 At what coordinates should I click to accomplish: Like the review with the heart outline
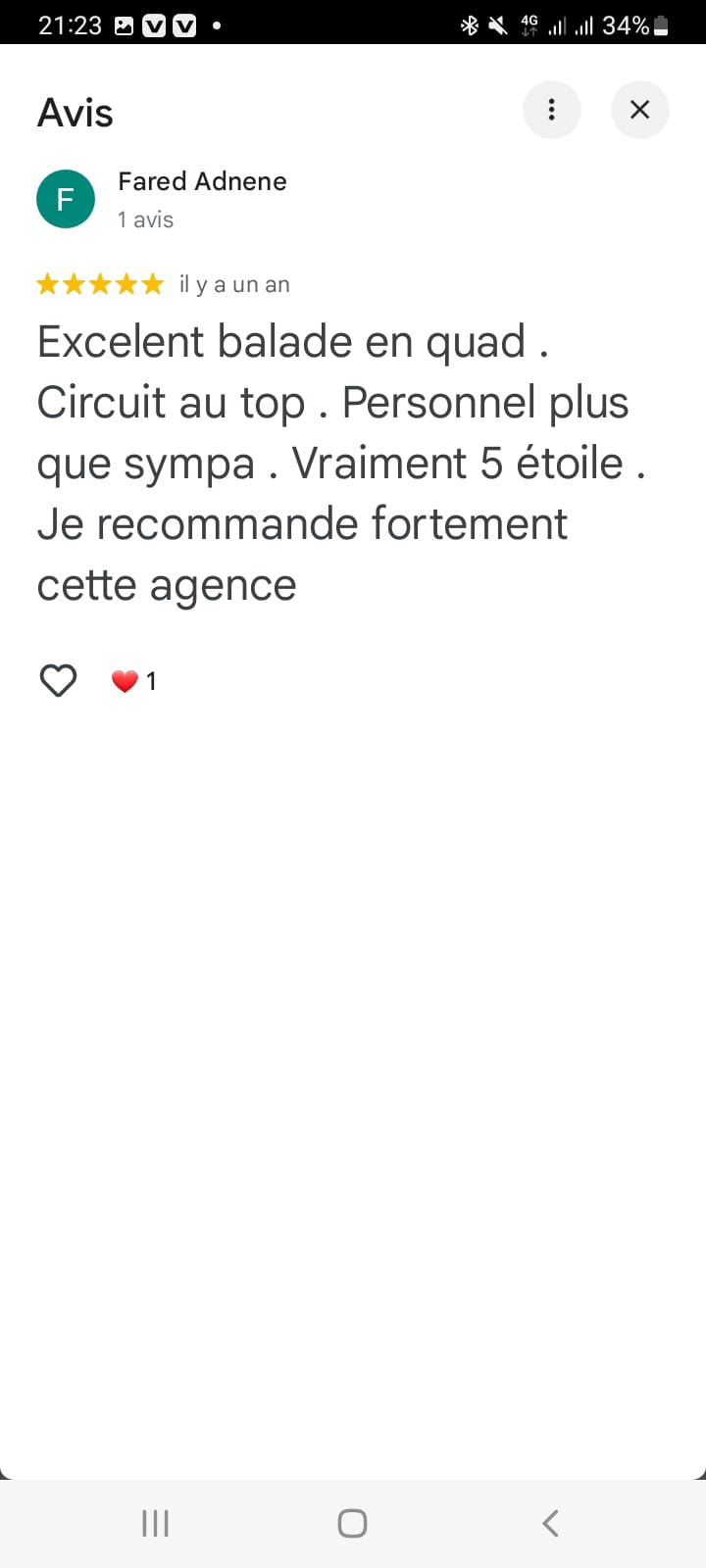[58, 680]
